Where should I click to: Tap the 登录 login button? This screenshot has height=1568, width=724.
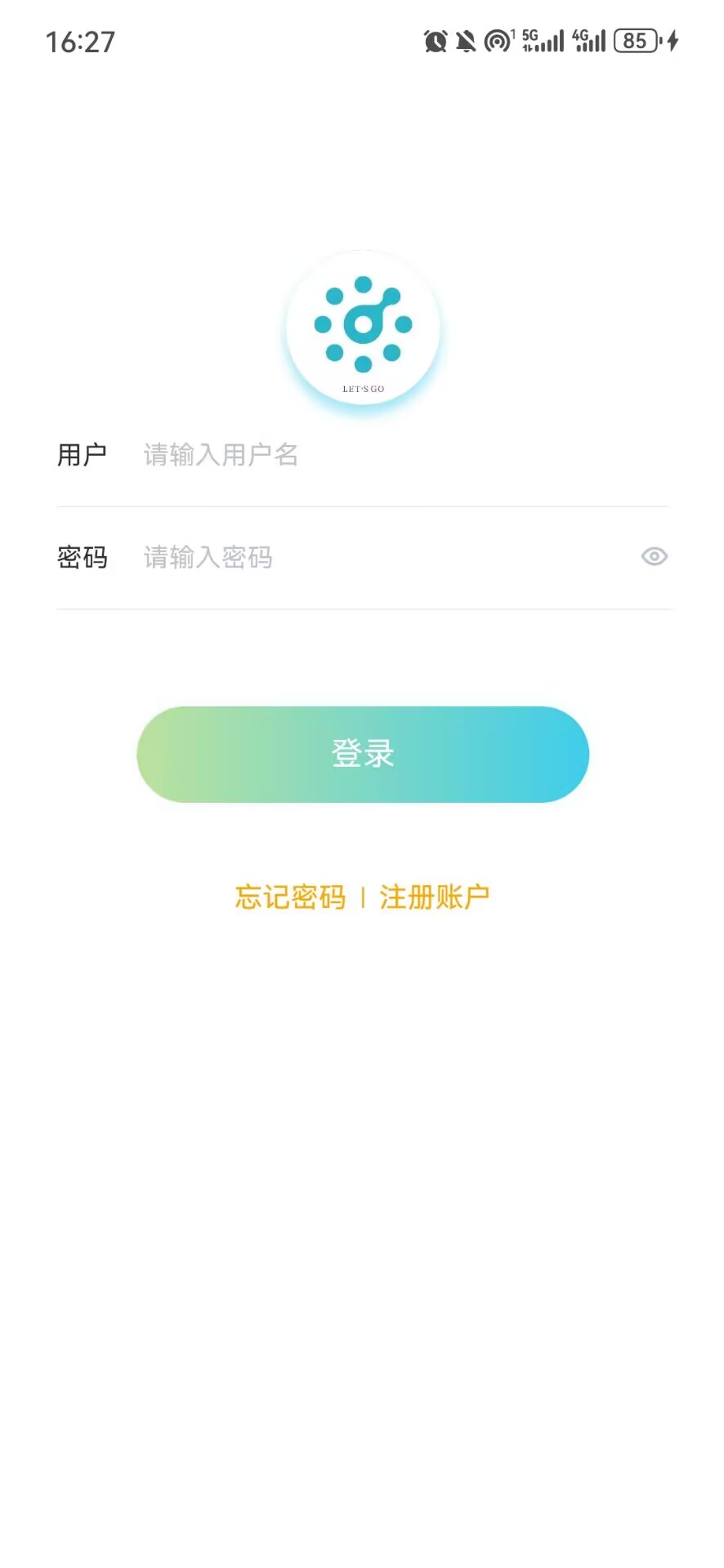click(x=362, y=754)
